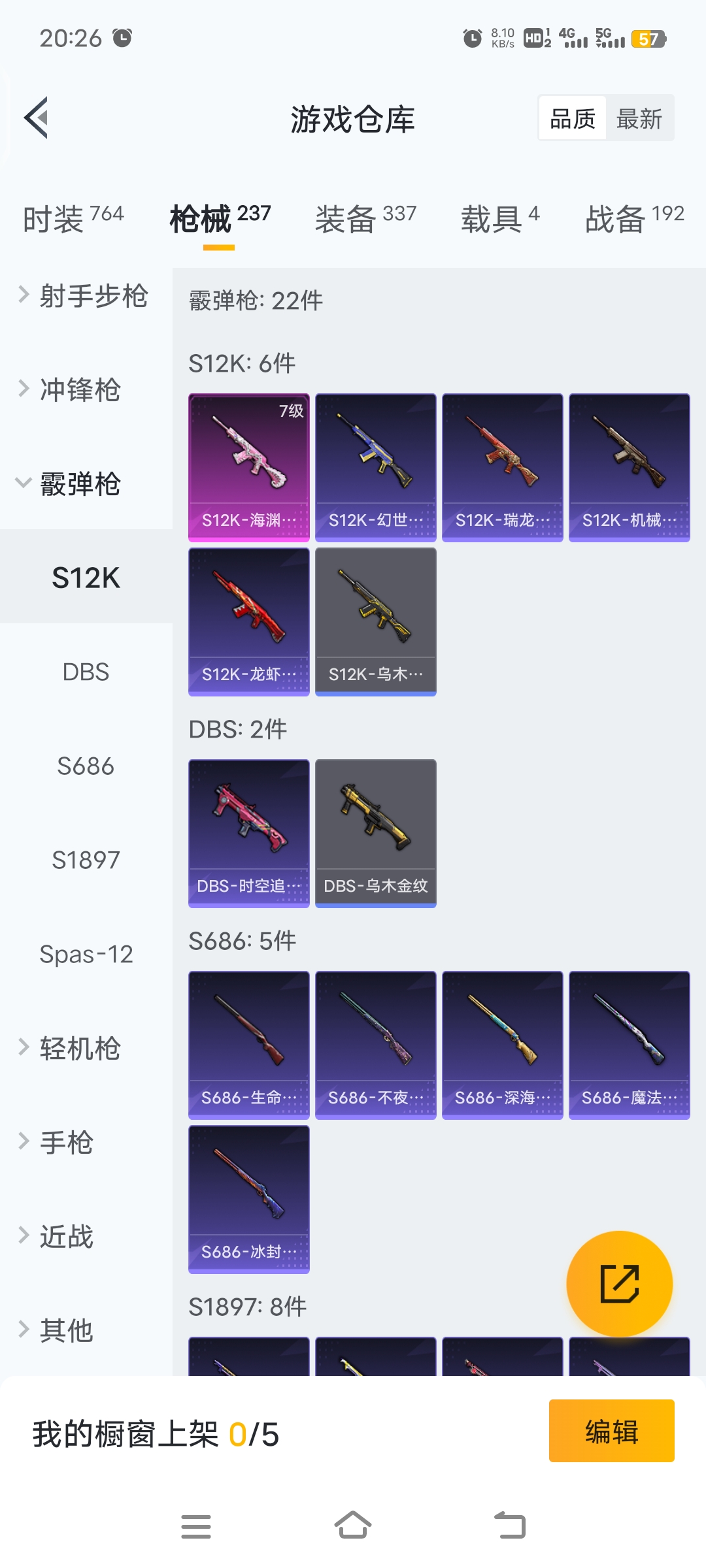Image resolution: width=706 pixels, height=1568 pixels.
Task: Go back from 游戏仓库
Action: pyautogui.click(x=37, y=118)
